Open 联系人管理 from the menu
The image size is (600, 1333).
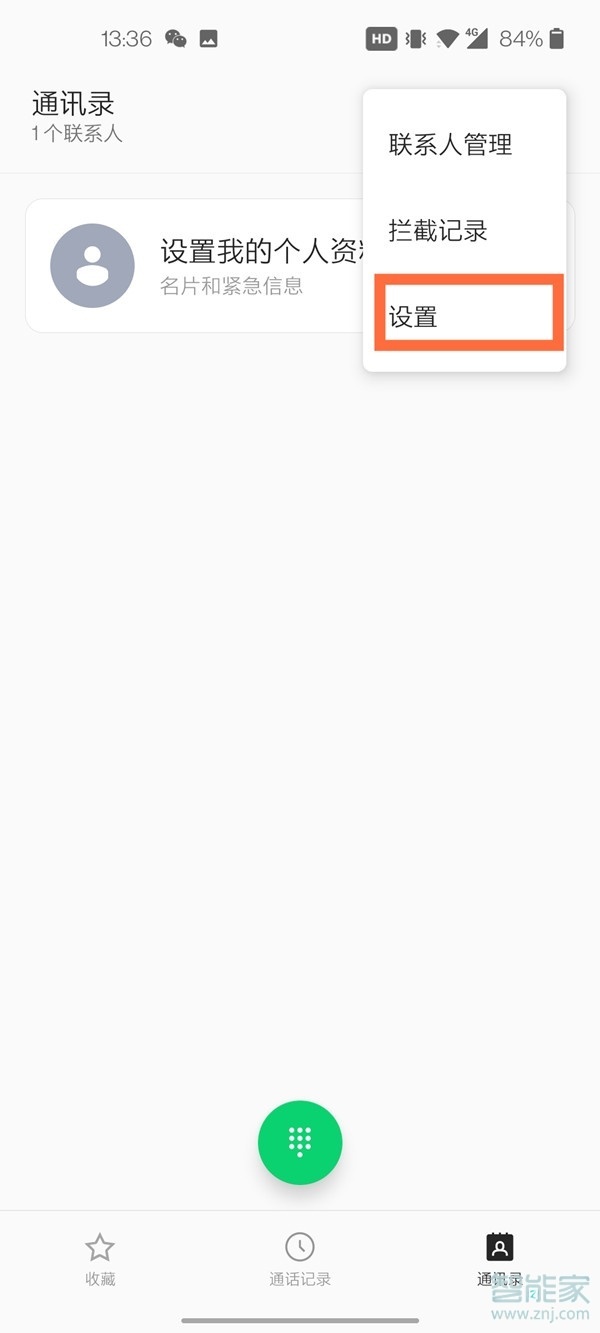pyautogui.click(x=451, y=145)
